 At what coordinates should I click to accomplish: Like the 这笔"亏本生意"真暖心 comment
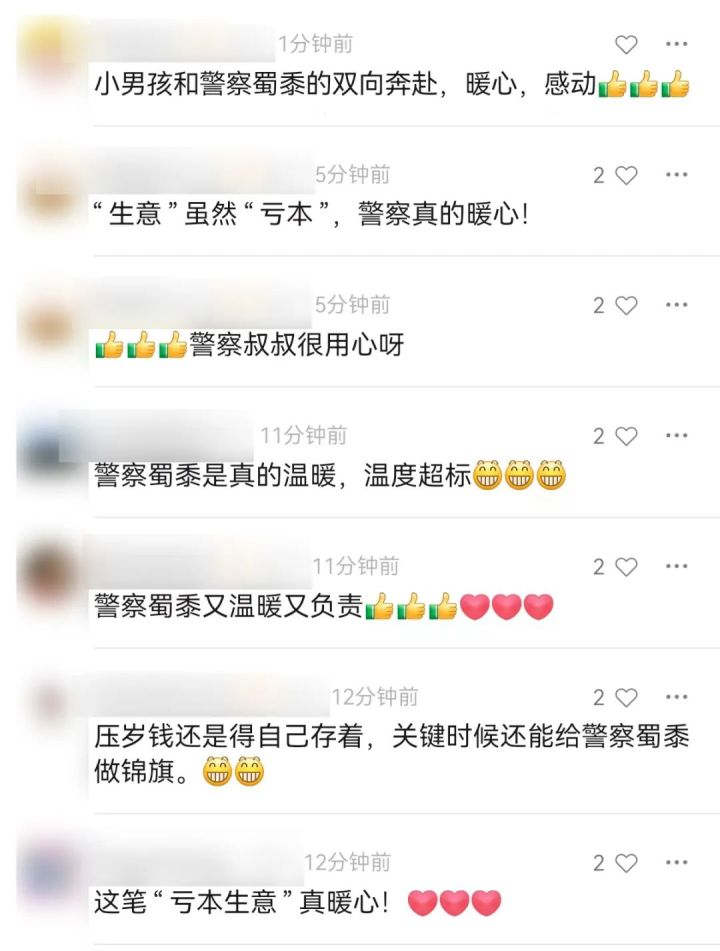tap(625, 863)
